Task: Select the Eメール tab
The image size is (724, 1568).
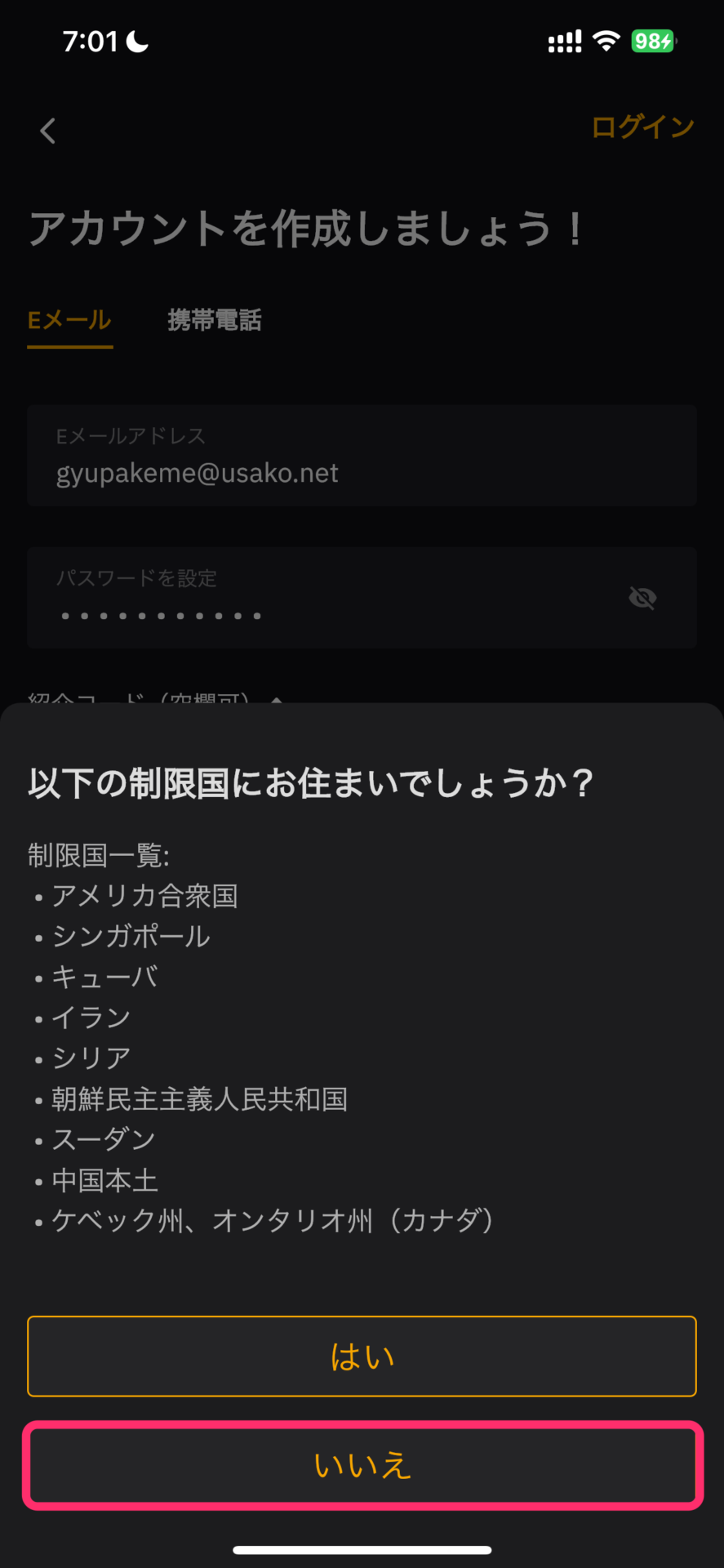Action: [x=69, y=320]
